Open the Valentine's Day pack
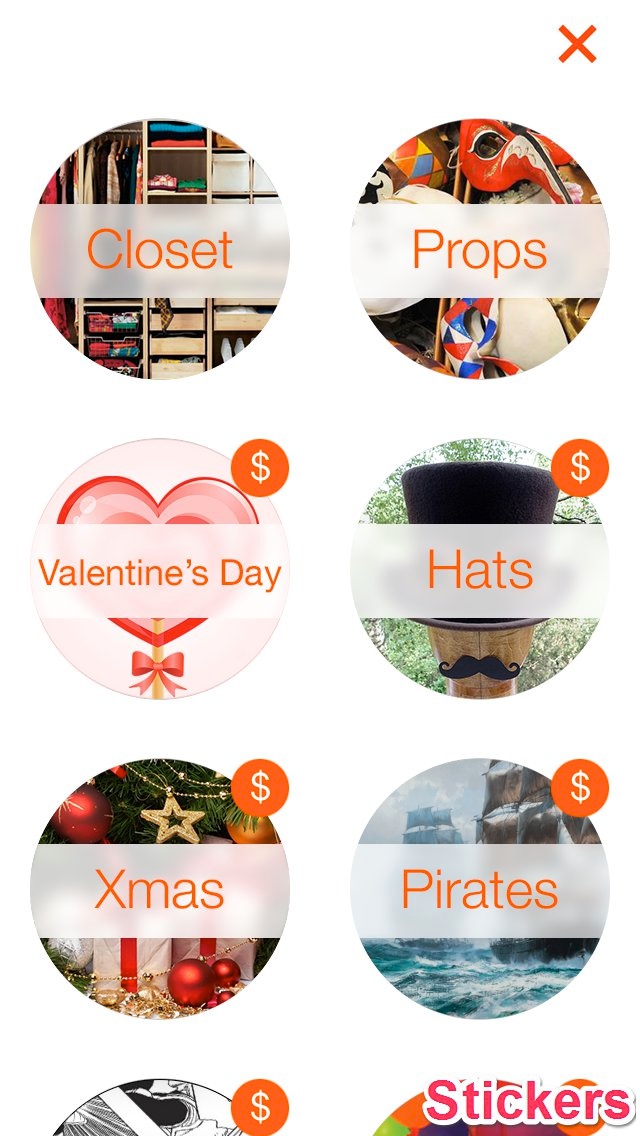640x1136 pixels. click(160, 572)
